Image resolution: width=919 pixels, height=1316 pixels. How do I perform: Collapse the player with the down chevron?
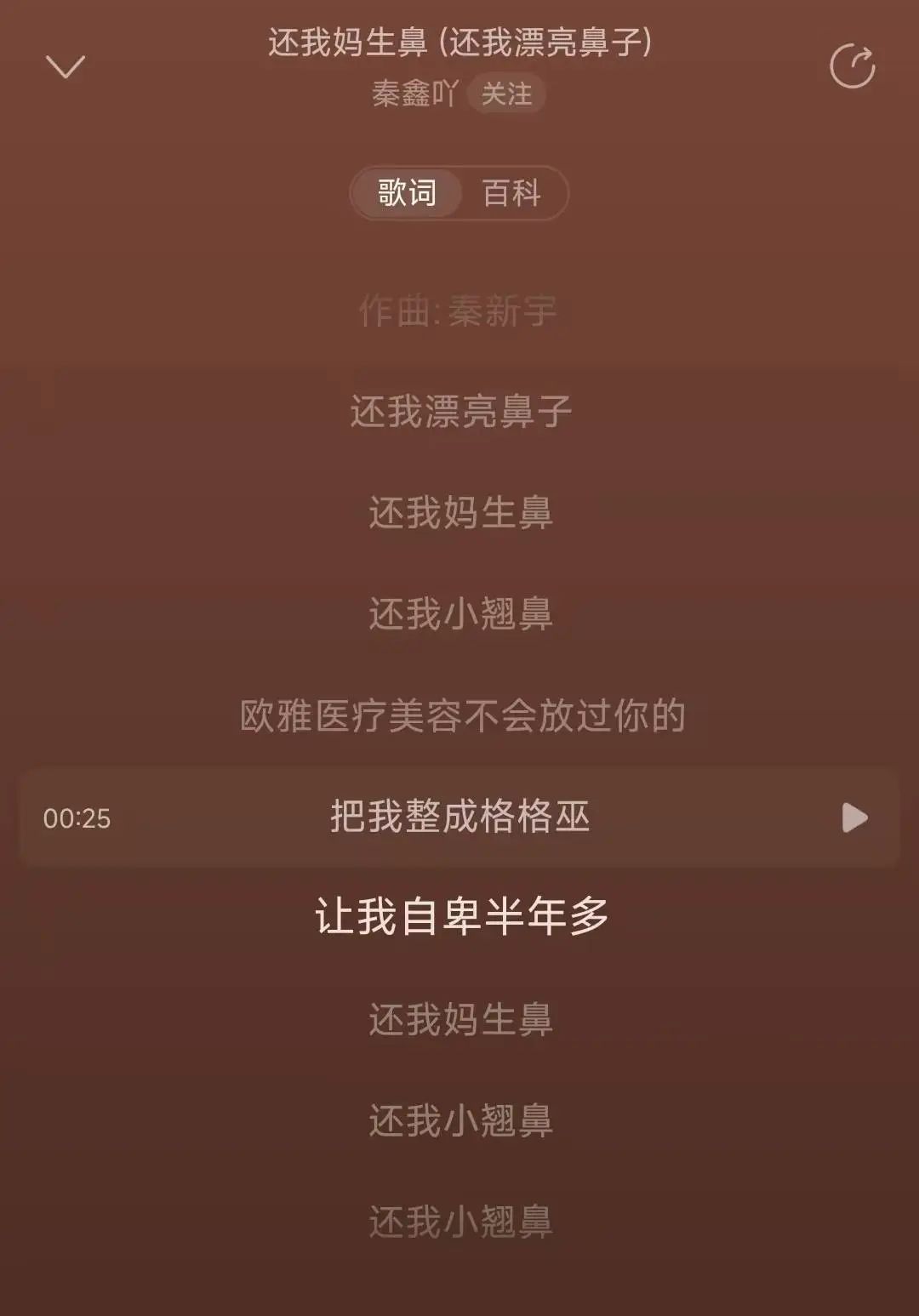[66, 67]
